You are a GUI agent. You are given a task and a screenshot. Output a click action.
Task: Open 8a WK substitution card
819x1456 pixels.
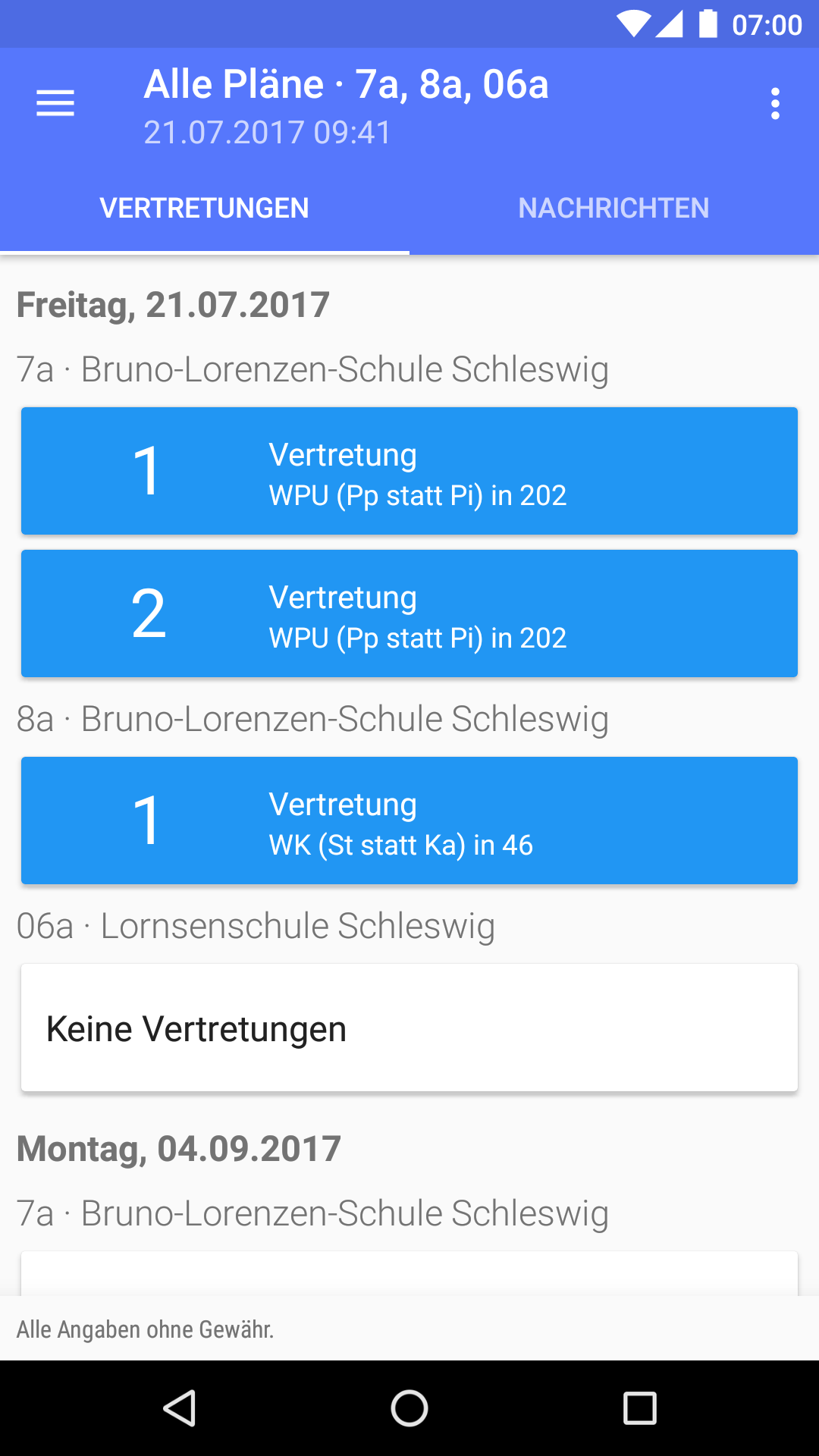click(409, 821)
